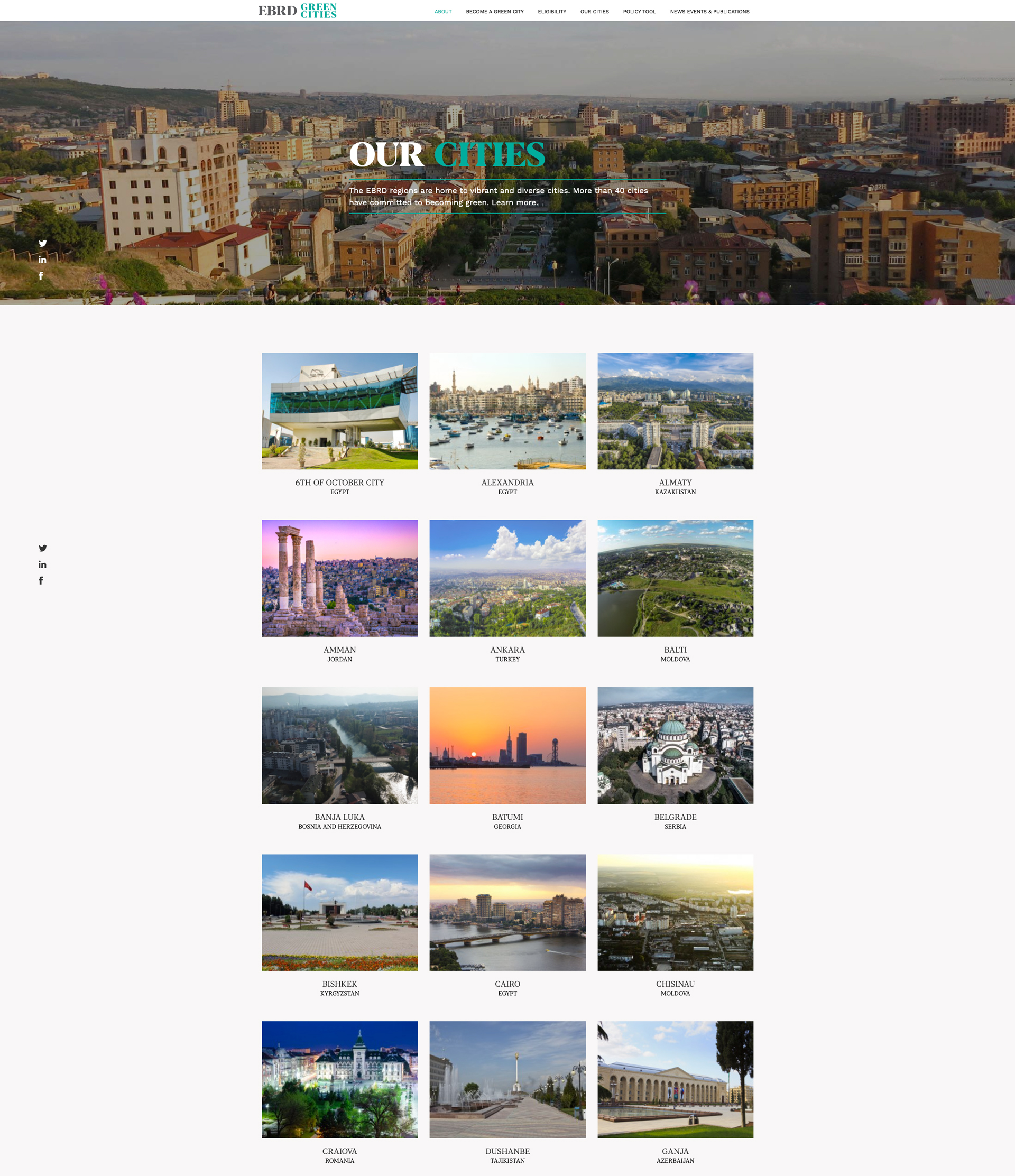Go to the Eligibility page
Image resolution: width=1015 pixels, height=1176 pixels.
(x=552, y=11)
